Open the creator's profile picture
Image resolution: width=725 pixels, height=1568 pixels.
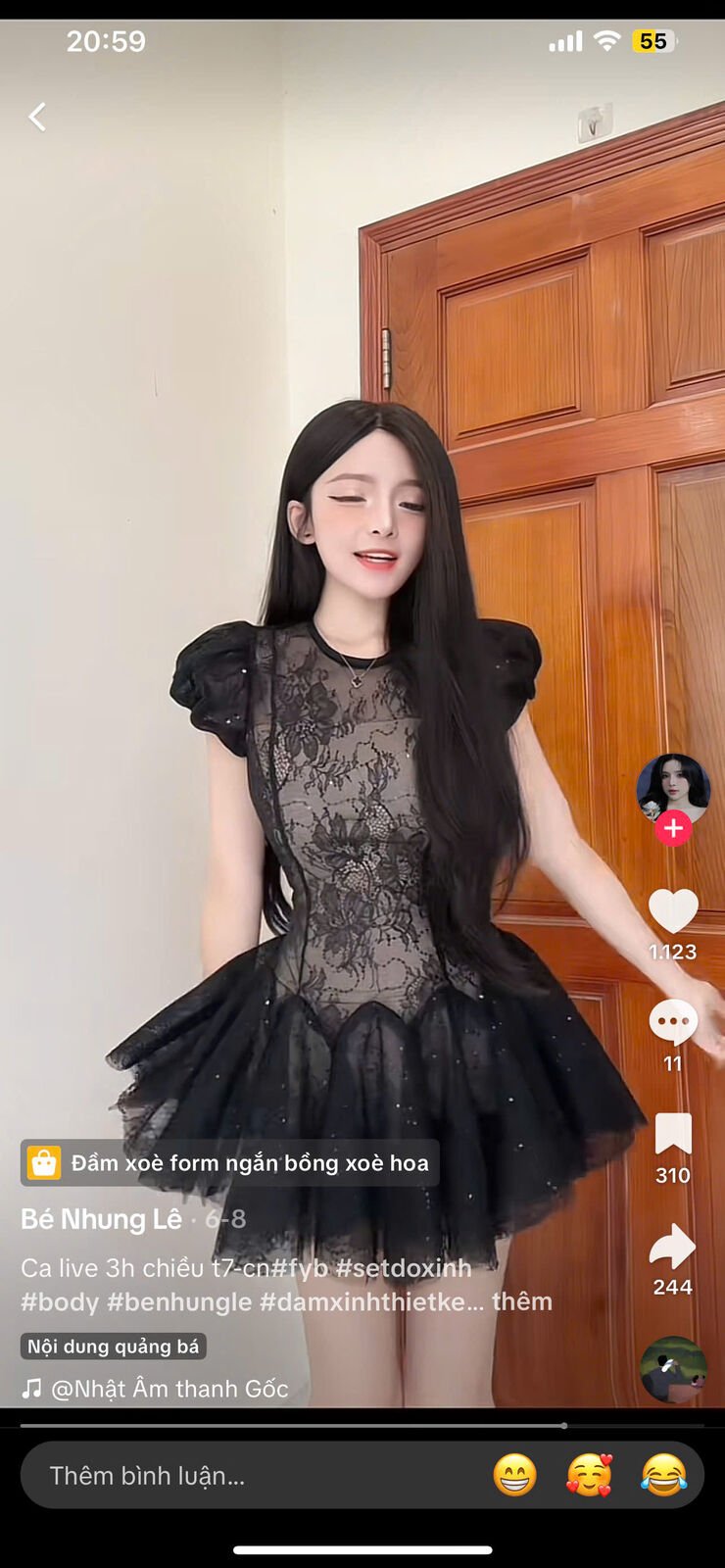(x=672, y=786)
